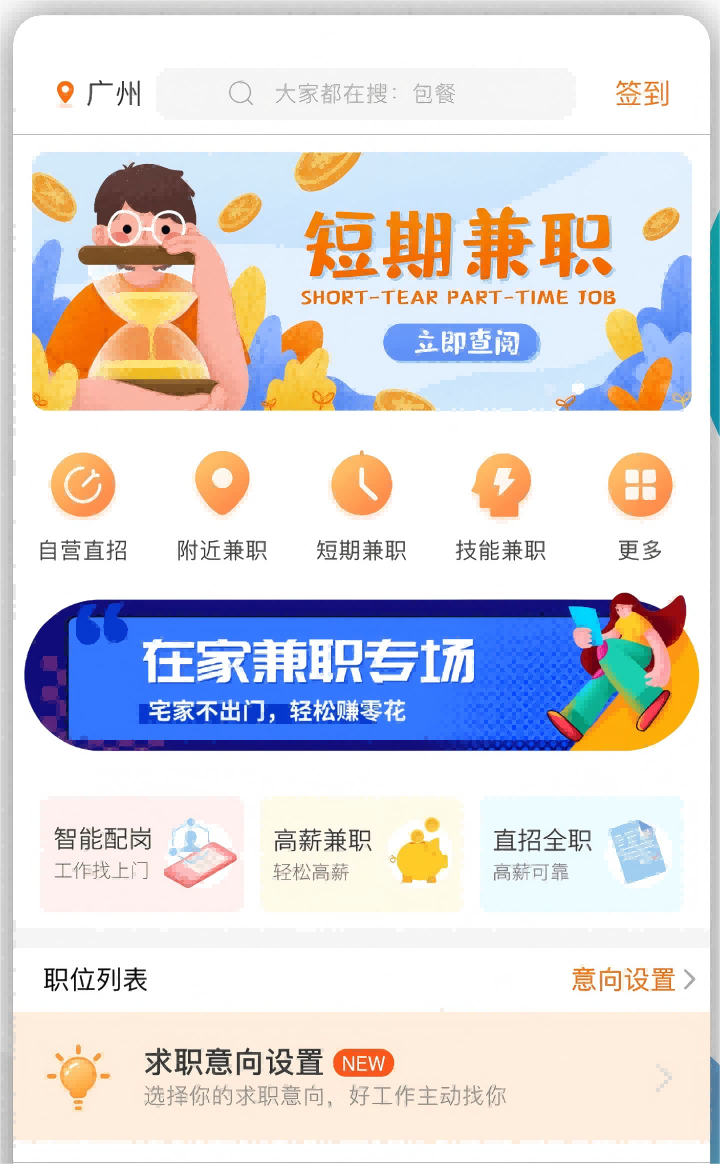720x1164 pixels.
Task: Tap 签到 to check in
Action: click(641, 94)
